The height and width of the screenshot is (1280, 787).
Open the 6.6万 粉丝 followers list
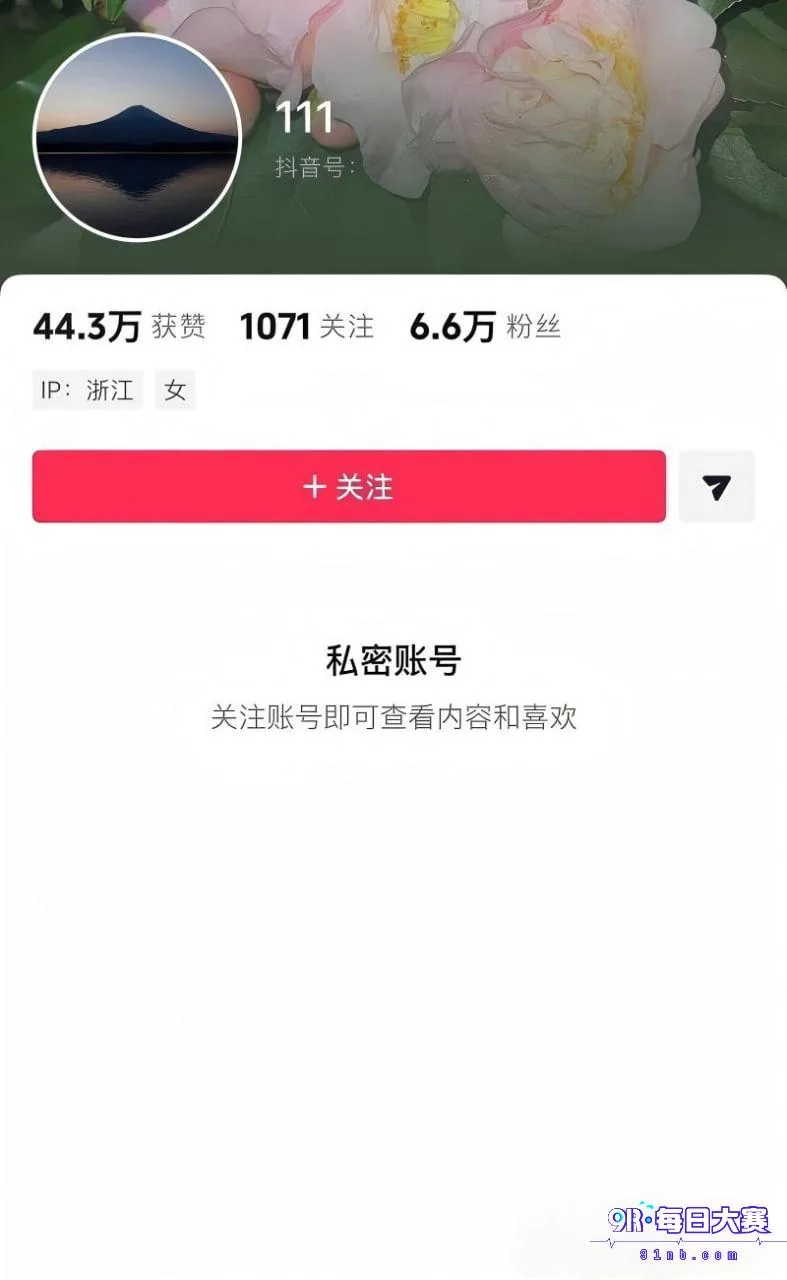pyautogui.click(x=485, y=326)
